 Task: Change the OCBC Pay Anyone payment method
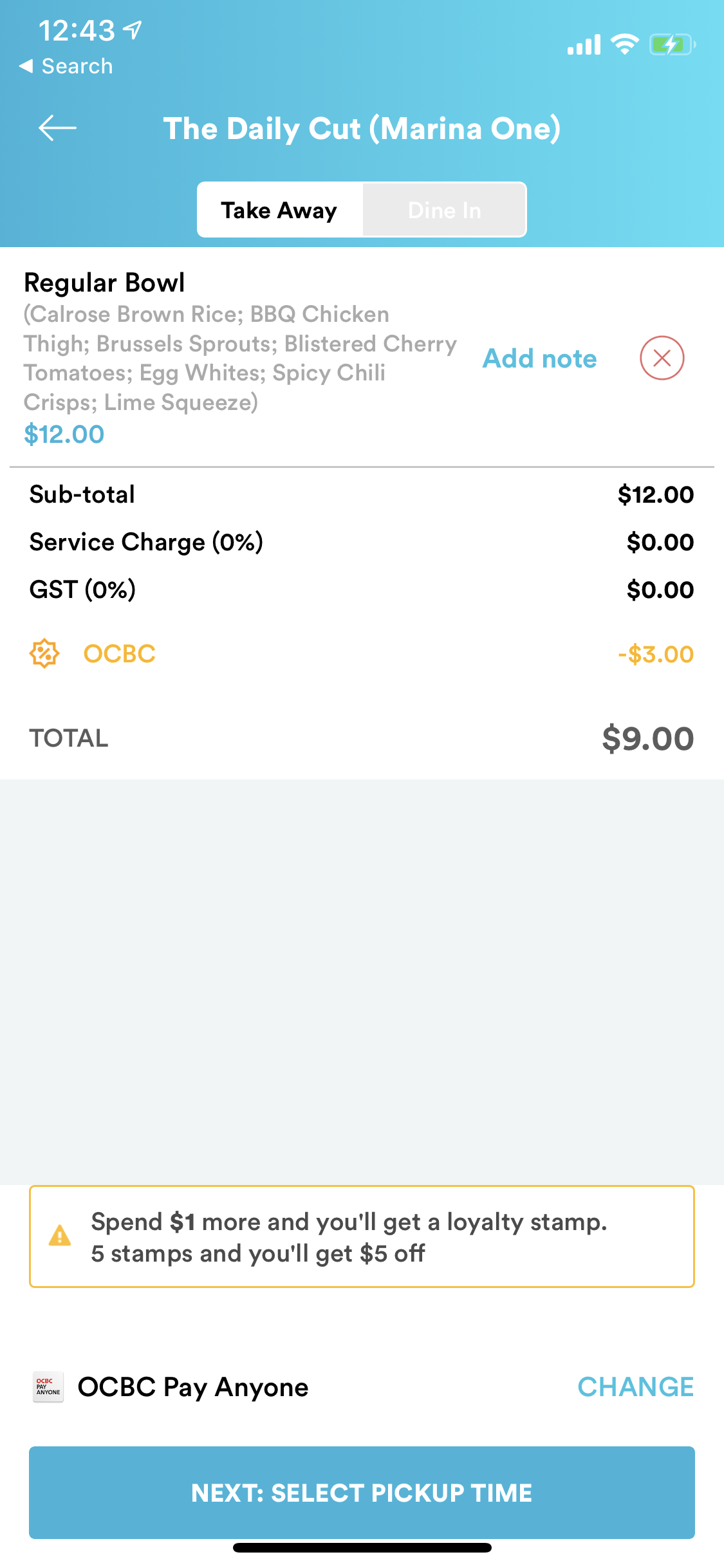(635, 1387)
